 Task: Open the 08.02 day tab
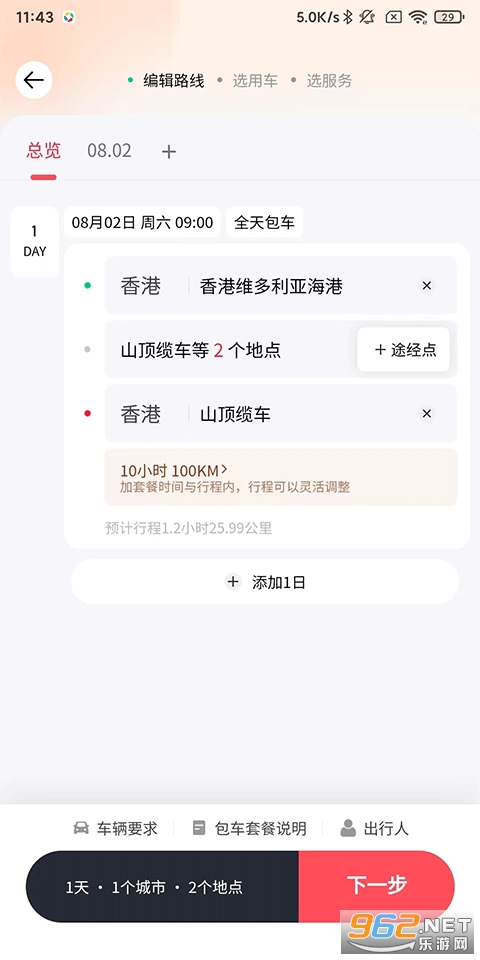click(x=109, y=151)
